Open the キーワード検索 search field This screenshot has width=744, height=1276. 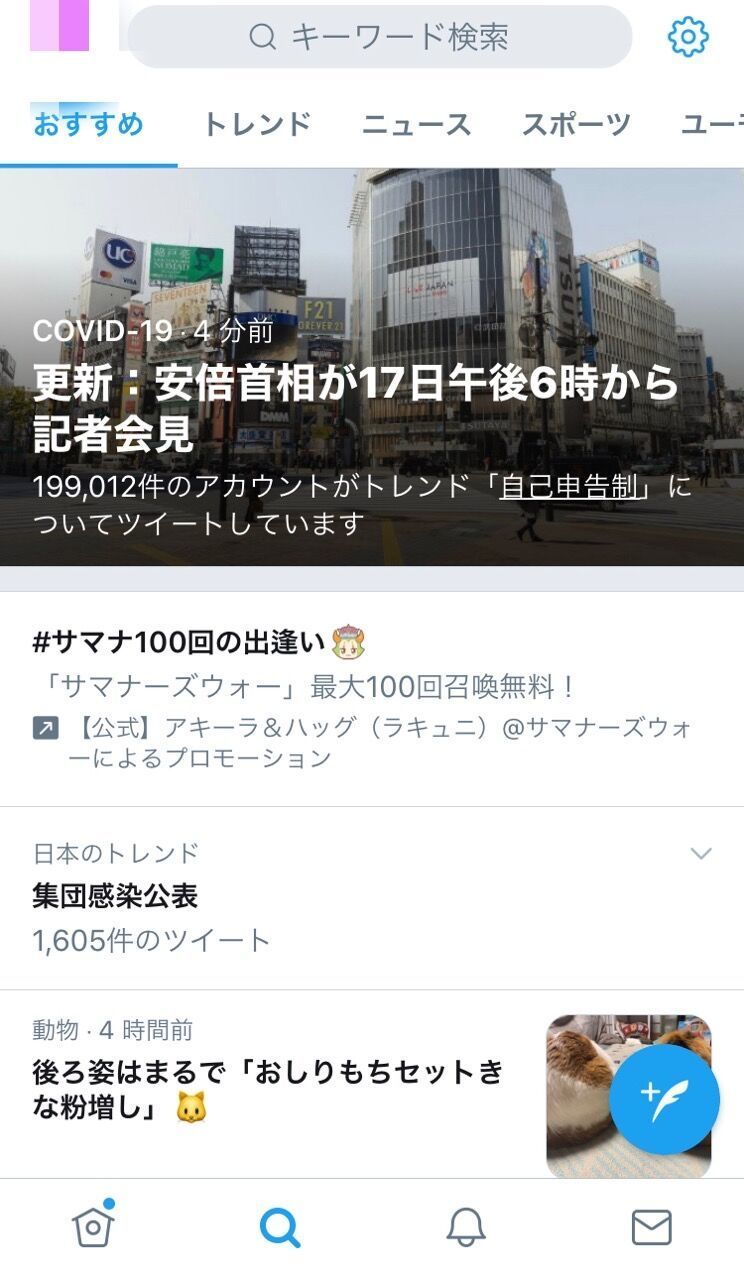pyautogui.click(x=380, y=37)
